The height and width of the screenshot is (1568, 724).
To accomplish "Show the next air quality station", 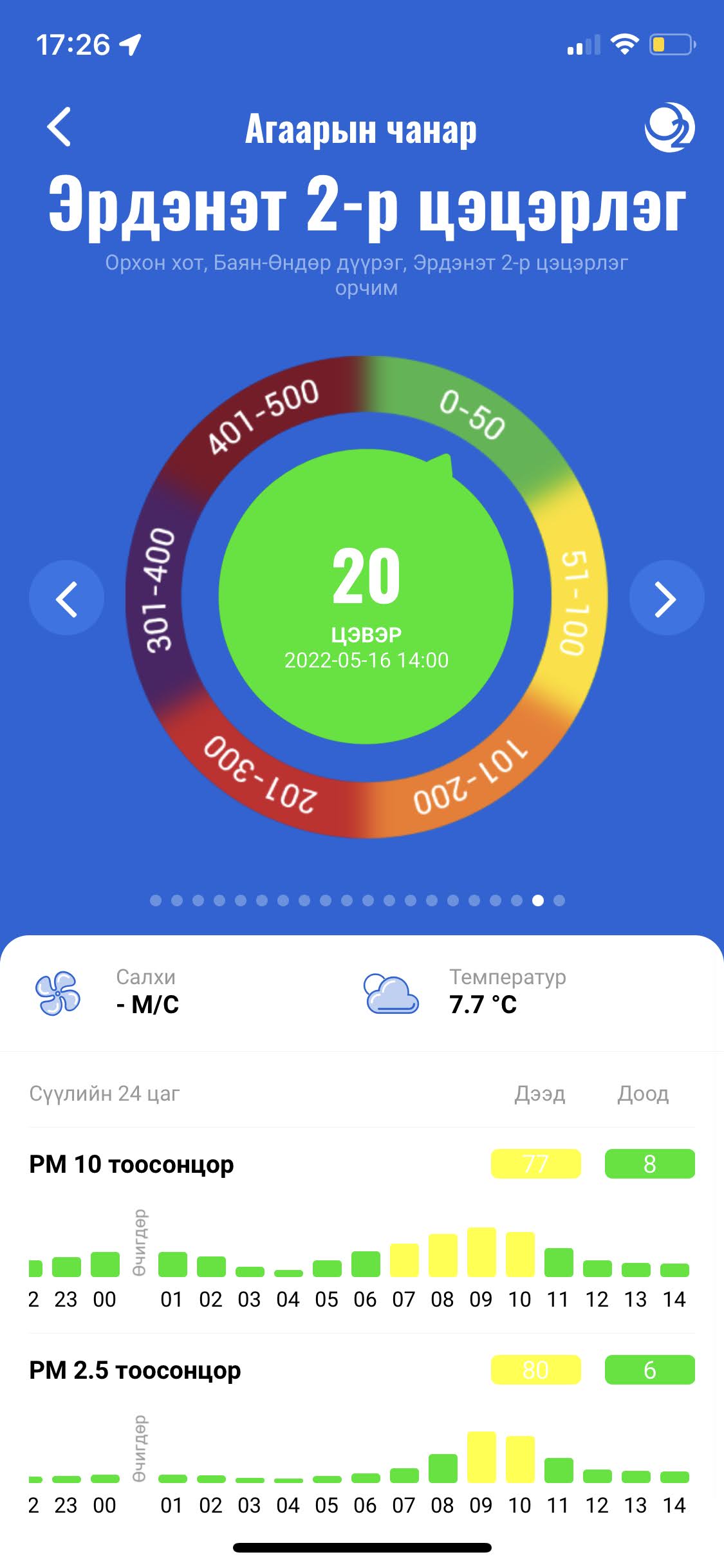I will pyautogui.click(x=666, y=599).
